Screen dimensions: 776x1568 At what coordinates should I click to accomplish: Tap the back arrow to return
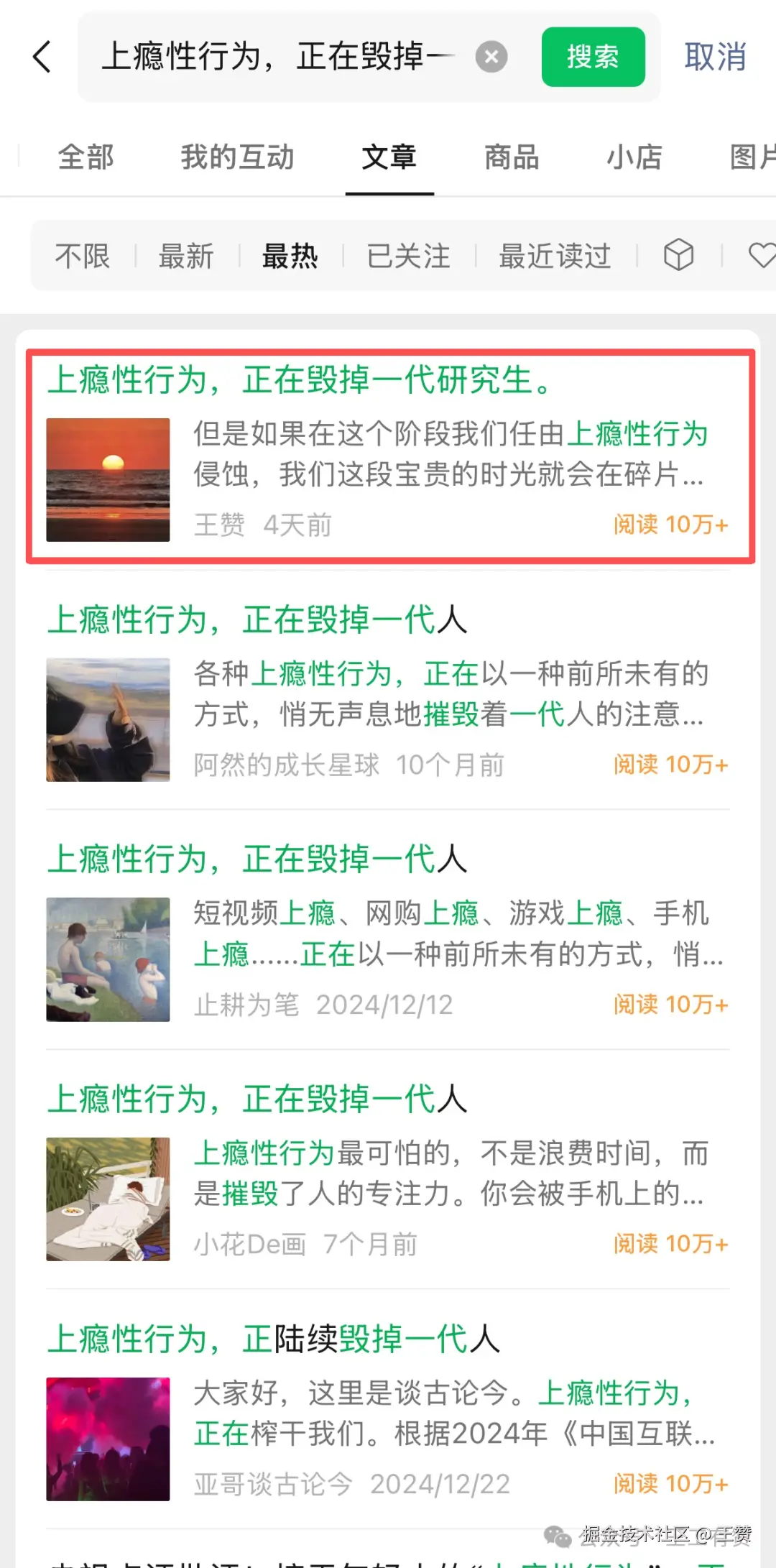pos(41,57)
